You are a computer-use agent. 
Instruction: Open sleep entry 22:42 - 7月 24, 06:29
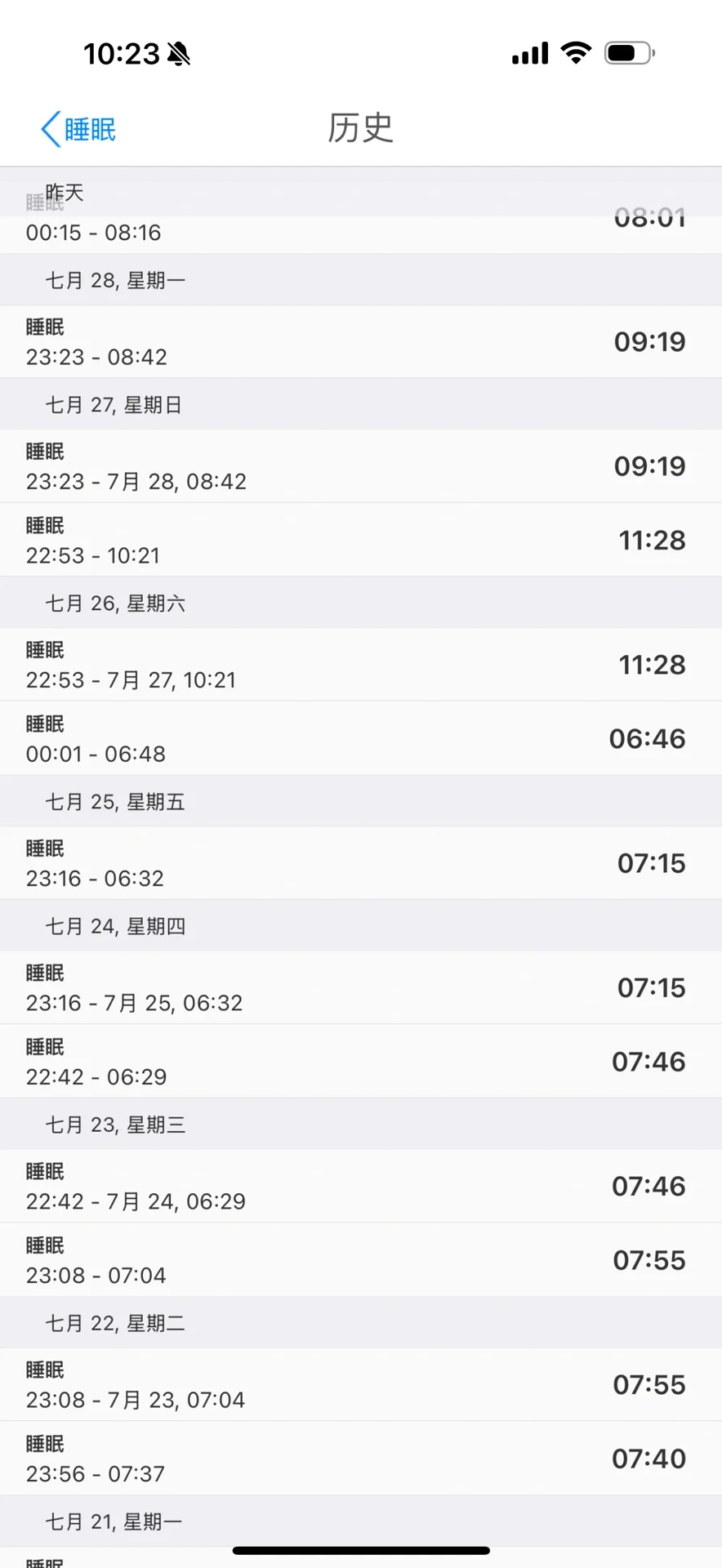tap(361, 1186)
